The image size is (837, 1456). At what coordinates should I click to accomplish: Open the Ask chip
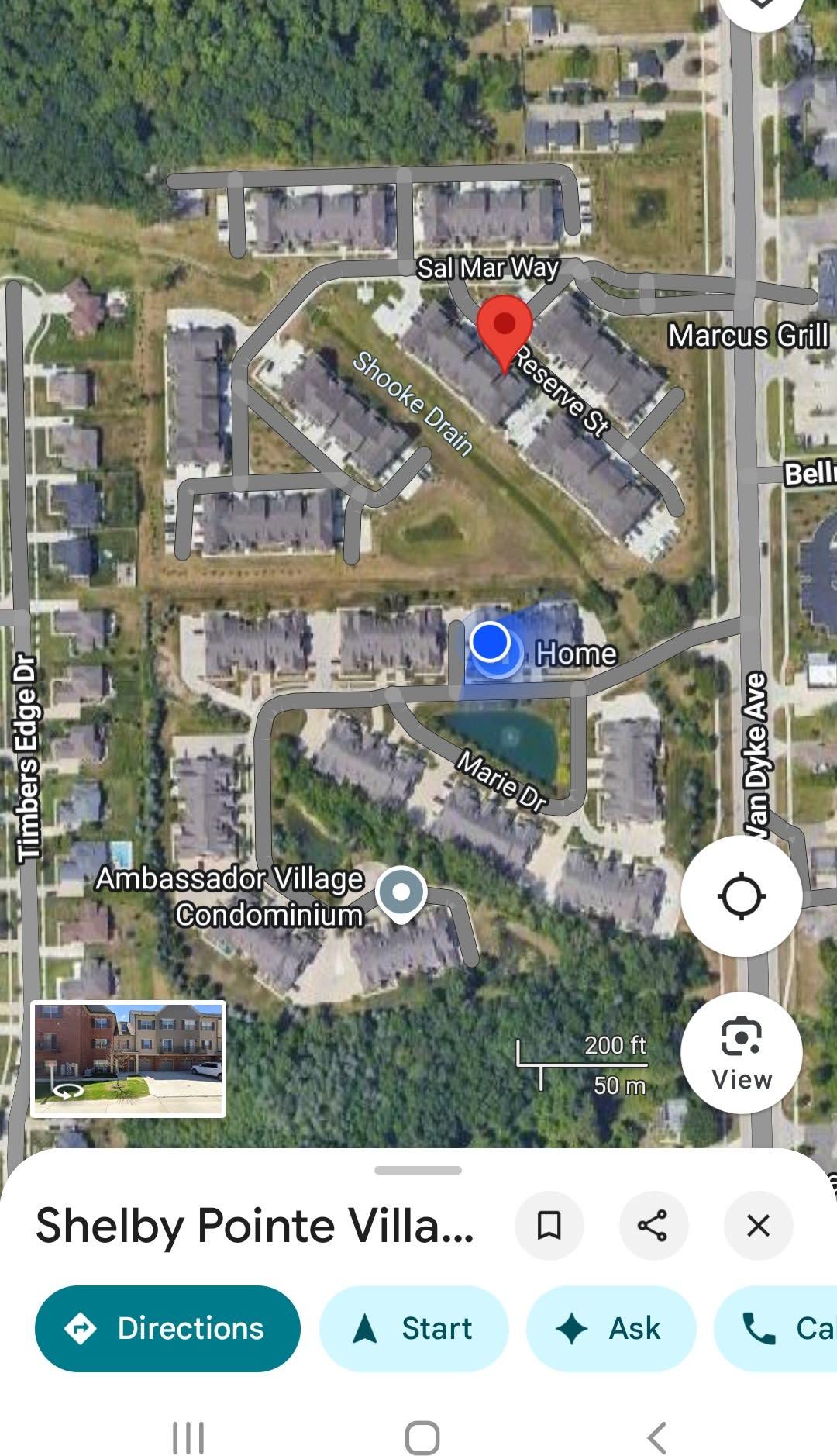point(611,1328)
